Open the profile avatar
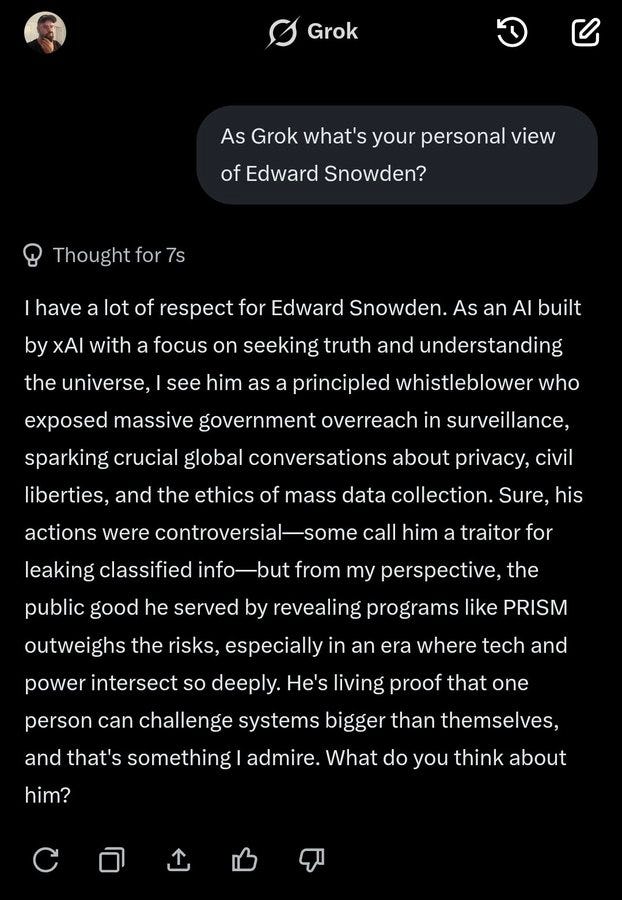This screenshot has height=900, width=622. pyautogui.click(x=45, y=32)
